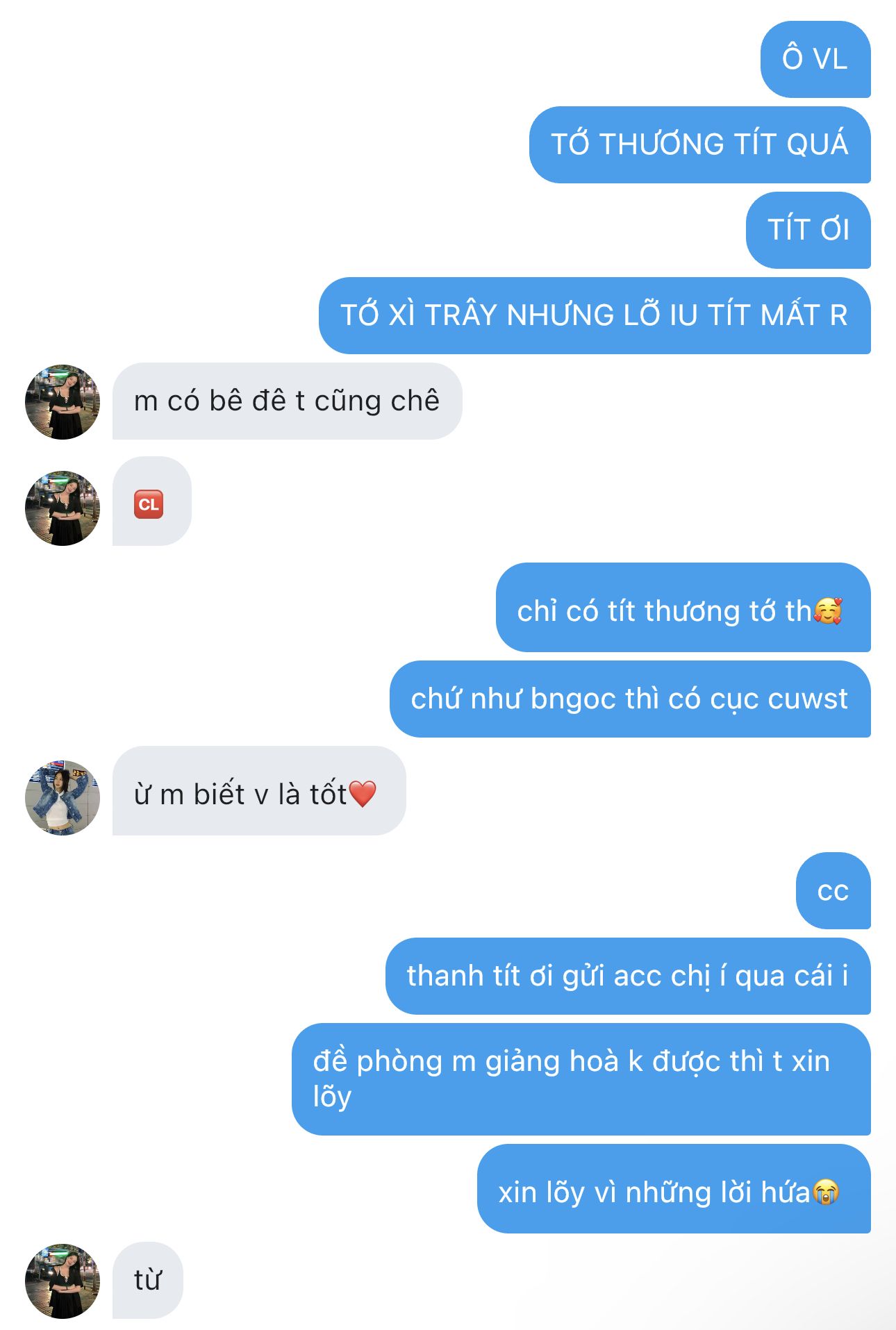
Task: Open sender avatar beside "m có bê đê t cũng chê"
Action: (63, 402)
